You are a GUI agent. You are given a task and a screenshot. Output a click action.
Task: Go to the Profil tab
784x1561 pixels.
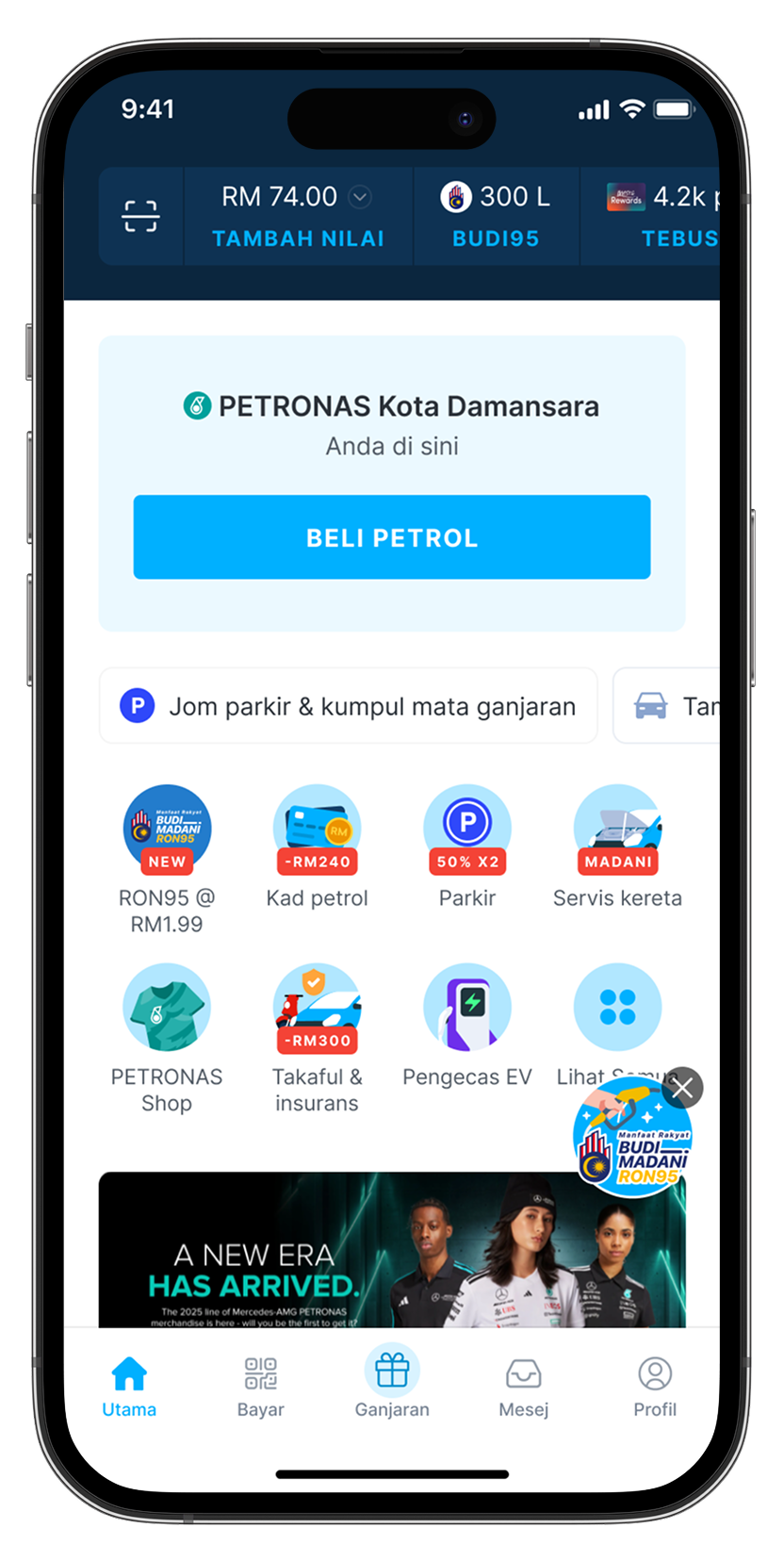click(655, 1388)
